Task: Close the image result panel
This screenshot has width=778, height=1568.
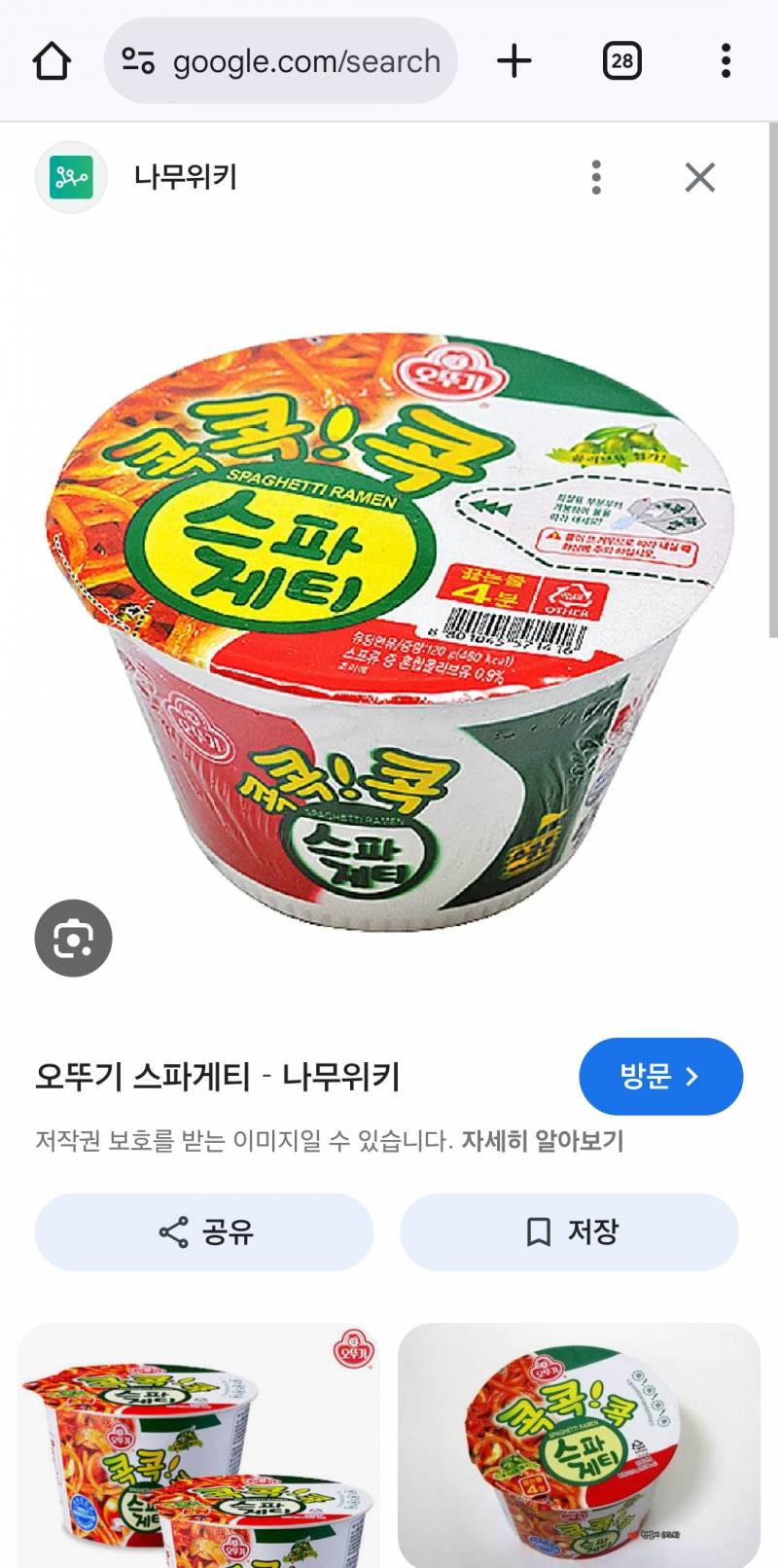Action: 700,177
